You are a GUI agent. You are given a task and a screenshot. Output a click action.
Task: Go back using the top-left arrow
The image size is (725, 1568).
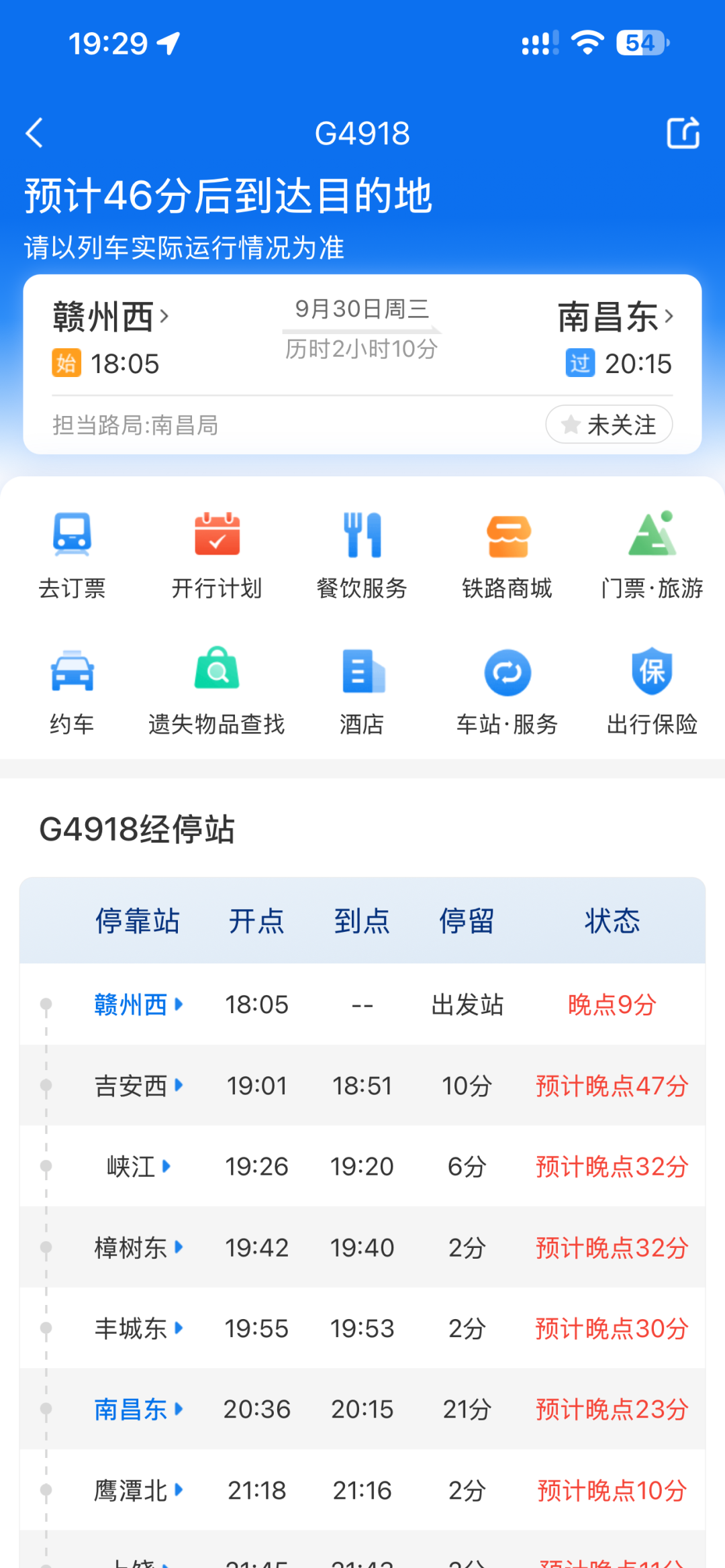pyautogui.click(x=35, y=133)
